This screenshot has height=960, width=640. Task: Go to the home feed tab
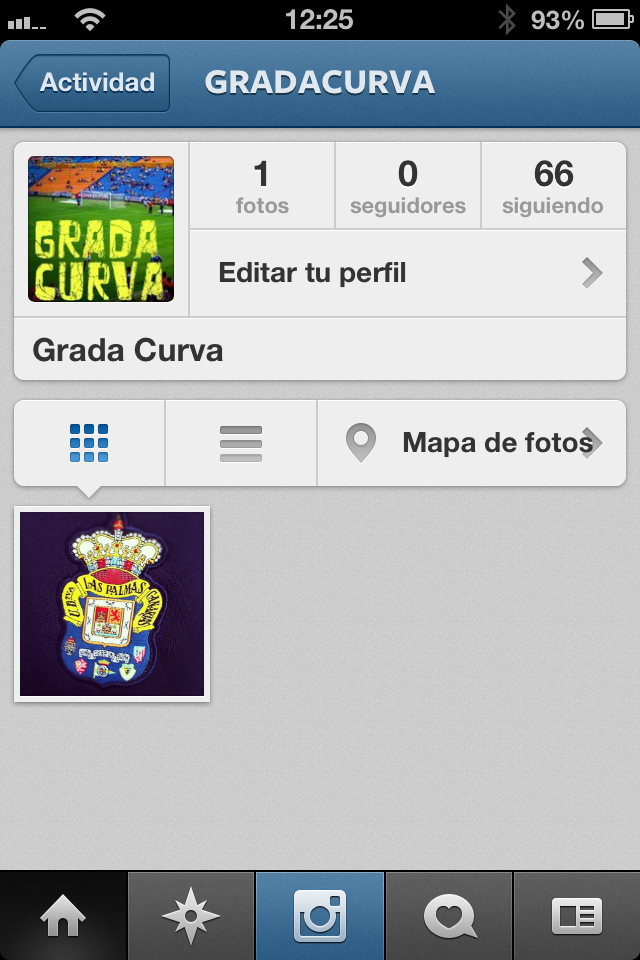click(x=63, y=916)
